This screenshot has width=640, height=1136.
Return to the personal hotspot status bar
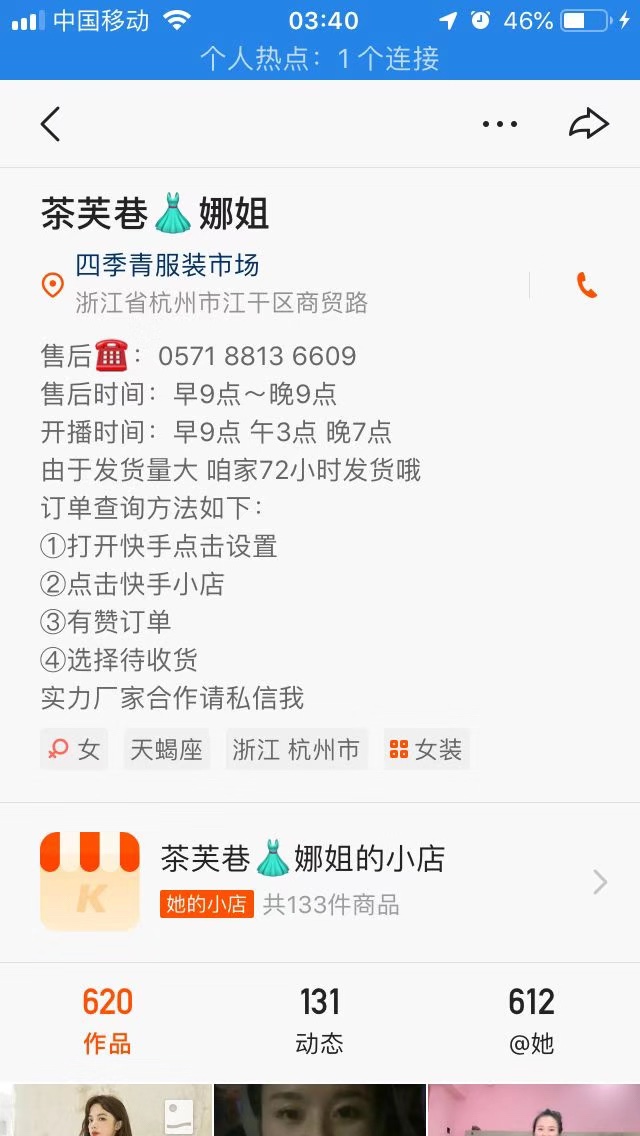point(320,58)
